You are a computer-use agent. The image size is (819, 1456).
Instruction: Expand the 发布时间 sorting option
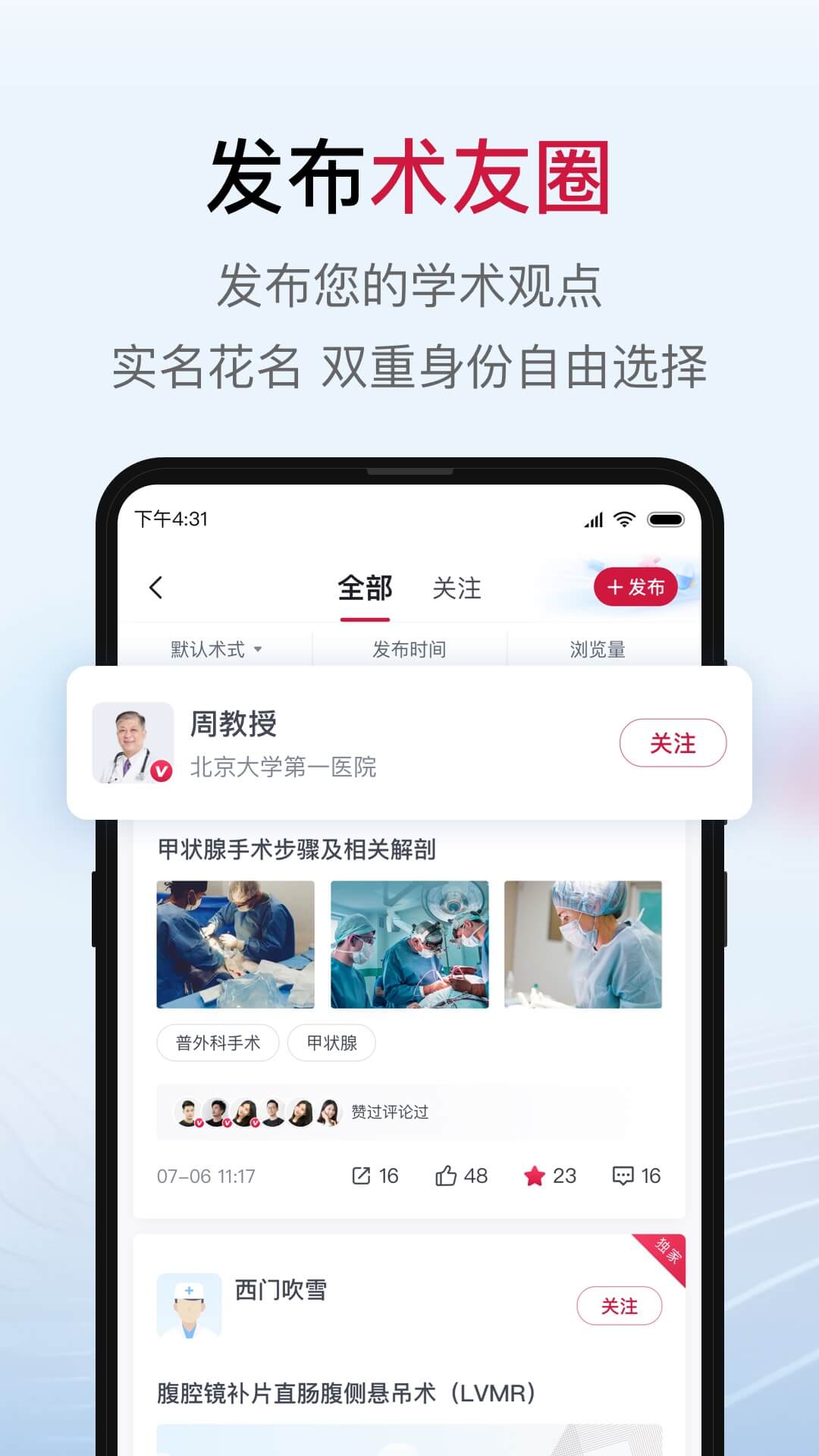[409, 650]
